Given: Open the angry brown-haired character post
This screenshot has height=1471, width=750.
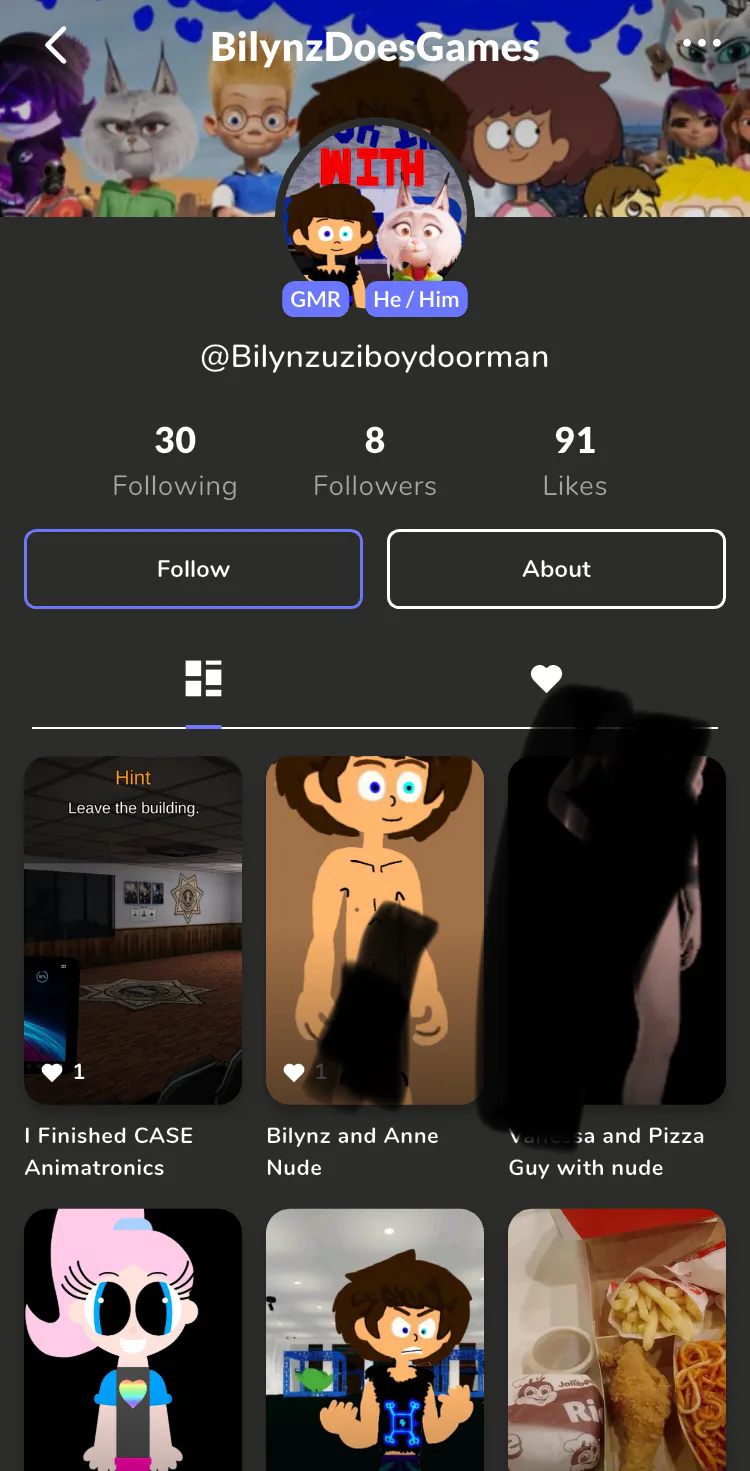Looking at the screenshot, I should coord(375,1340).
